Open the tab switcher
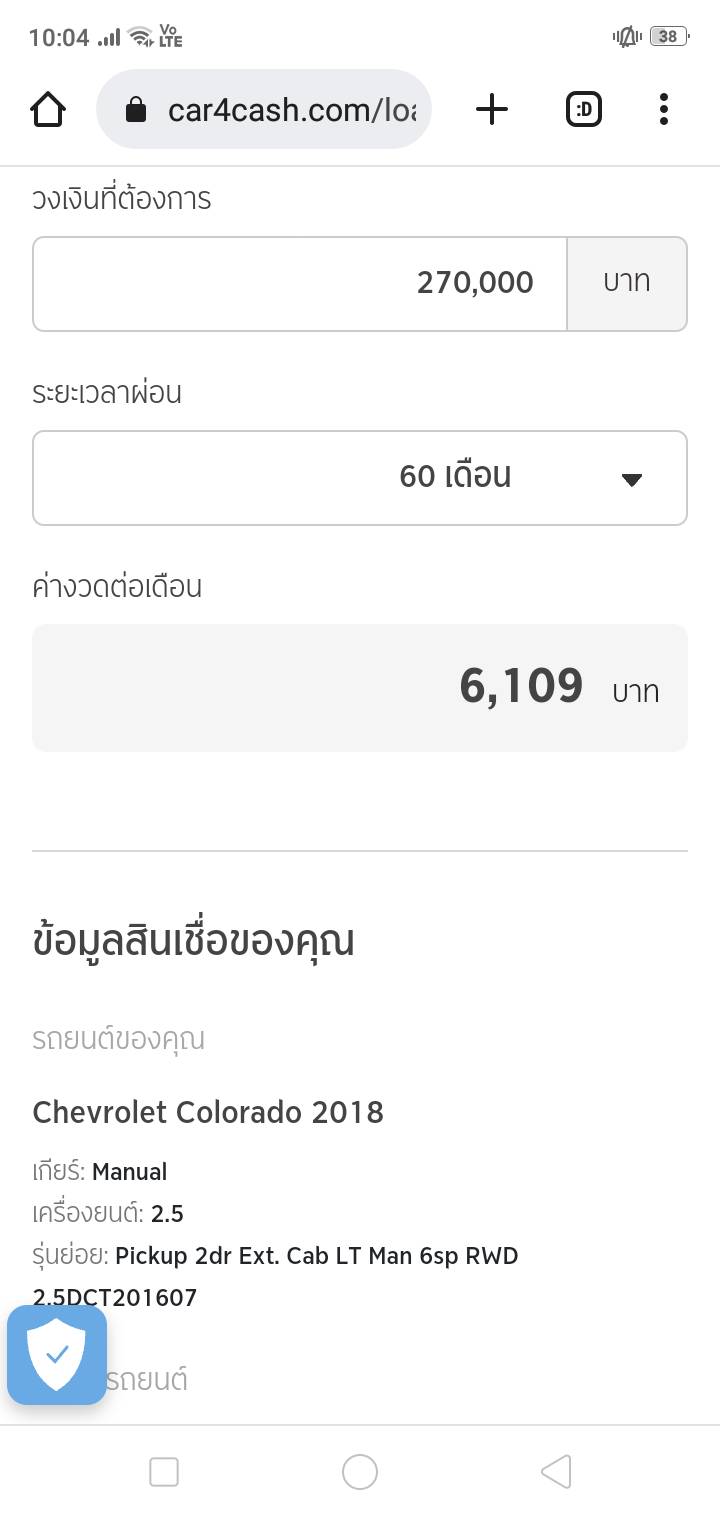The width and height of the screenshot is (720, 1520). 584,110
